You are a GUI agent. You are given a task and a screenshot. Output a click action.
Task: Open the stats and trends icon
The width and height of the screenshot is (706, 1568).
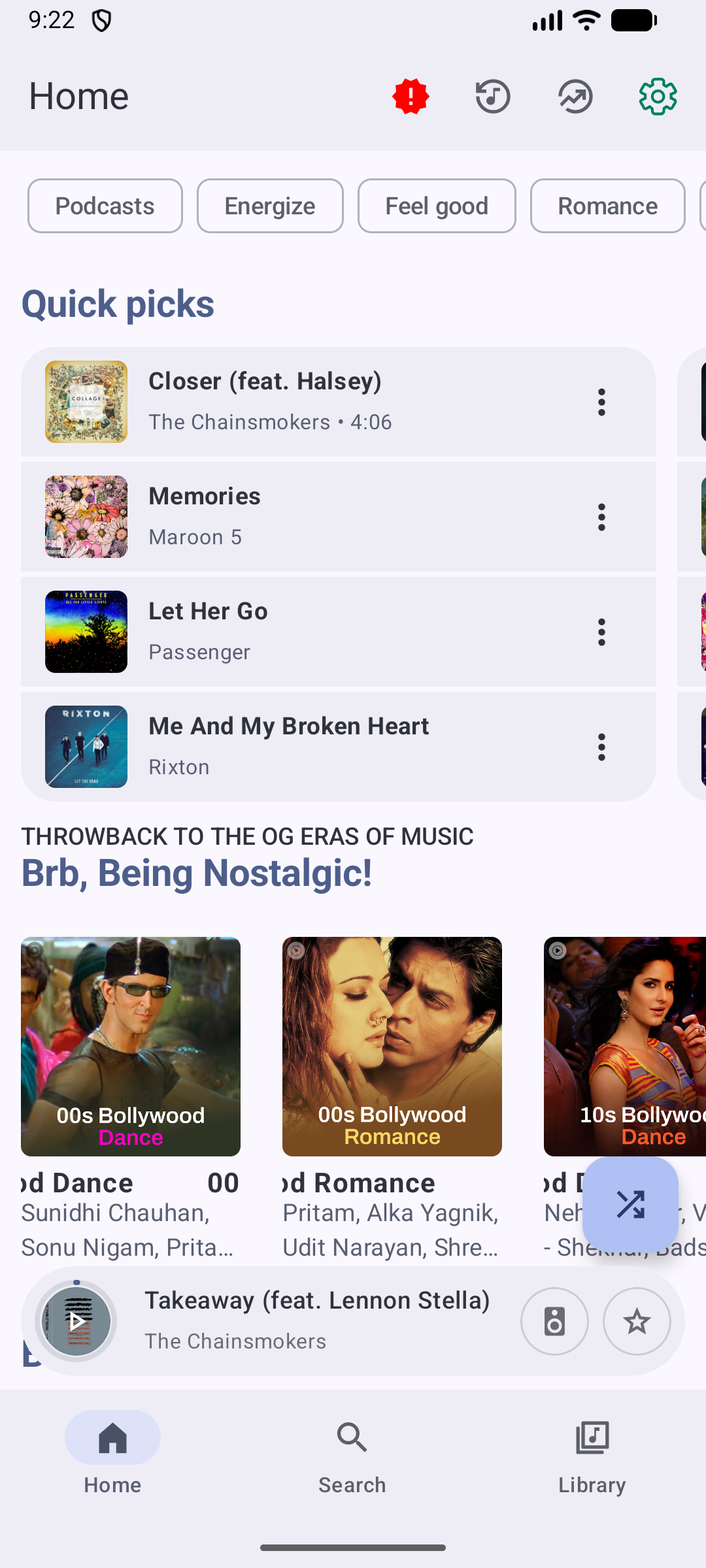[x=575, y=97]
